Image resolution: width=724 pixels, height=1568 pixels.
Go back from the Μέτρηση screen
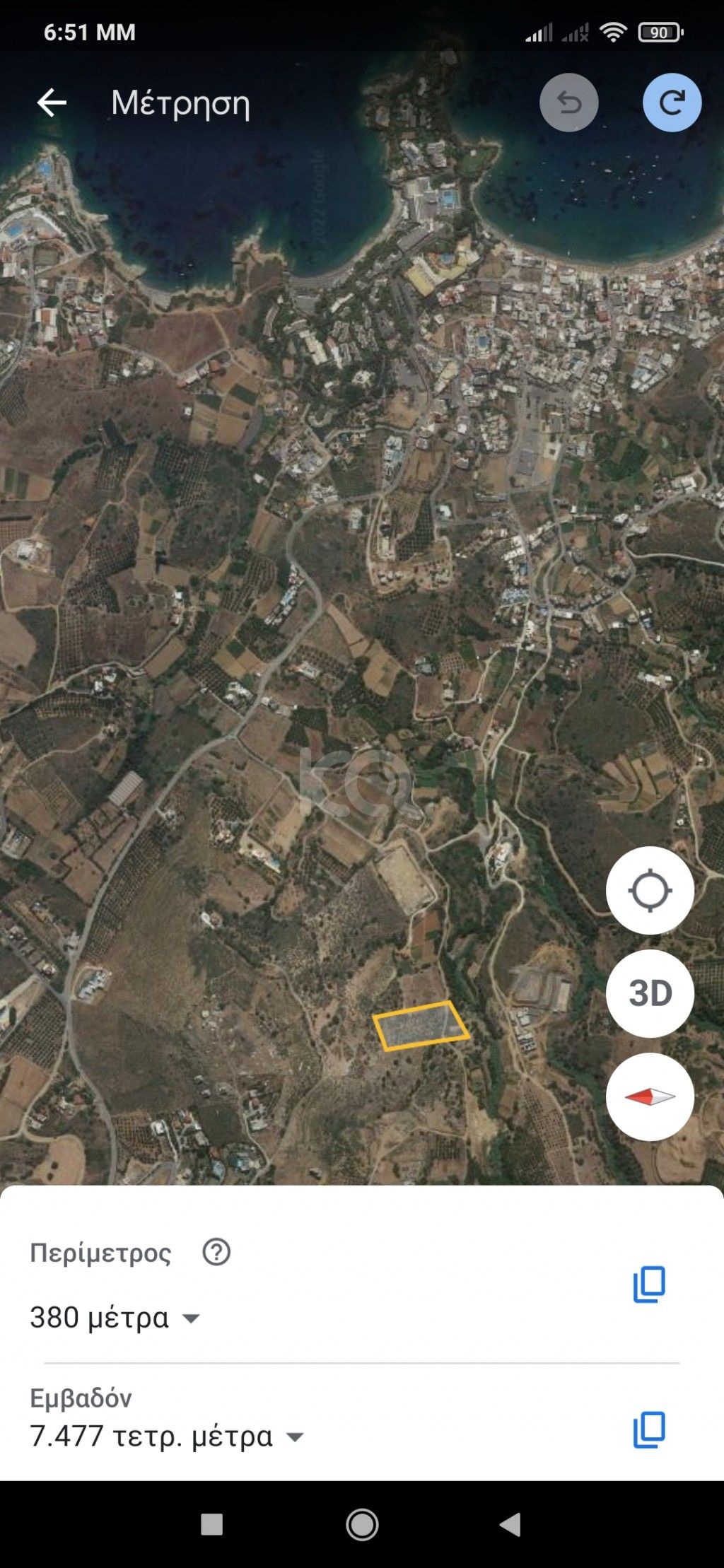[x=52, y=103]
